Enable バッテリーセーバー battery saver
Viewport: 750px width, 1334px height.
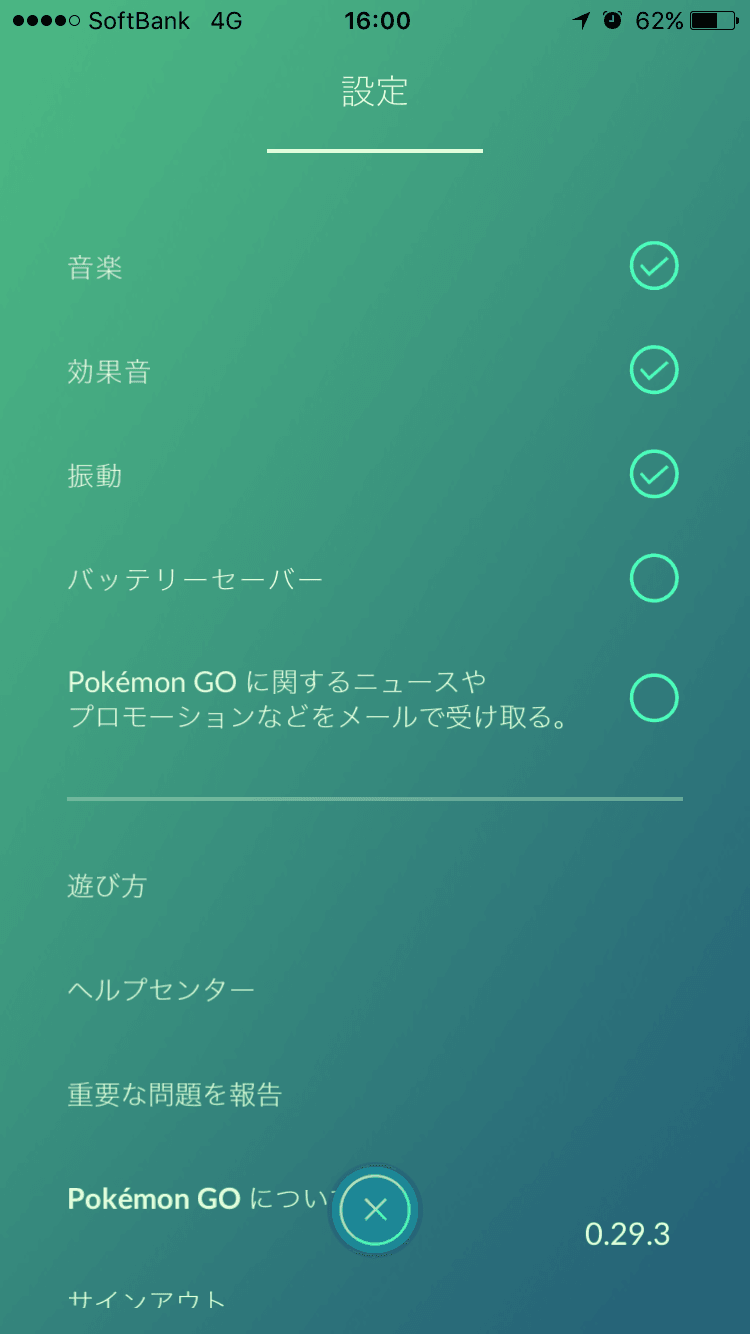pos(654,579)
